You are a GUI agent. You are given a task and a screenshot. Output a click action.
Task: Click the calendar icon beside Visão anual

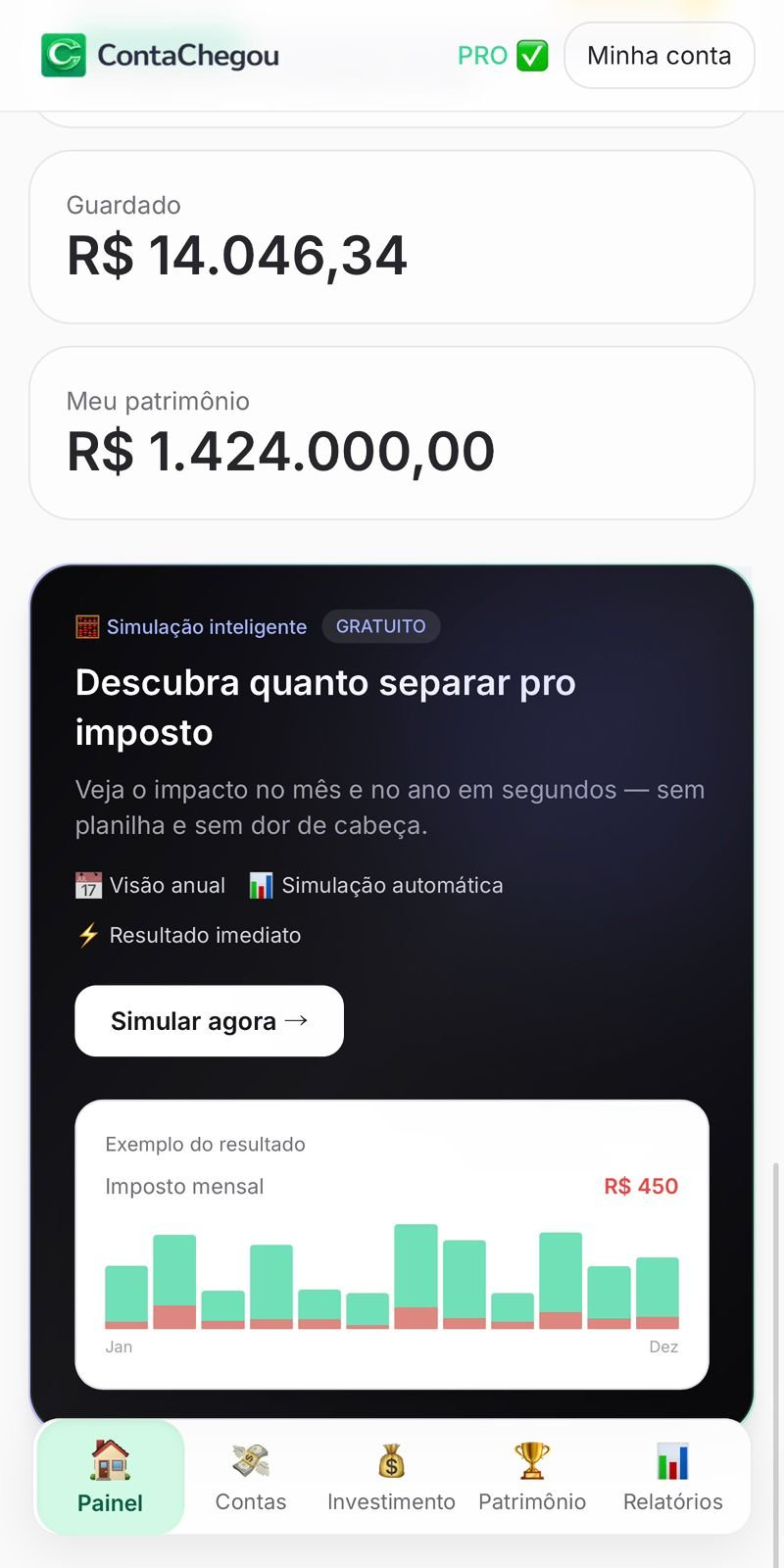pos(87,884)
